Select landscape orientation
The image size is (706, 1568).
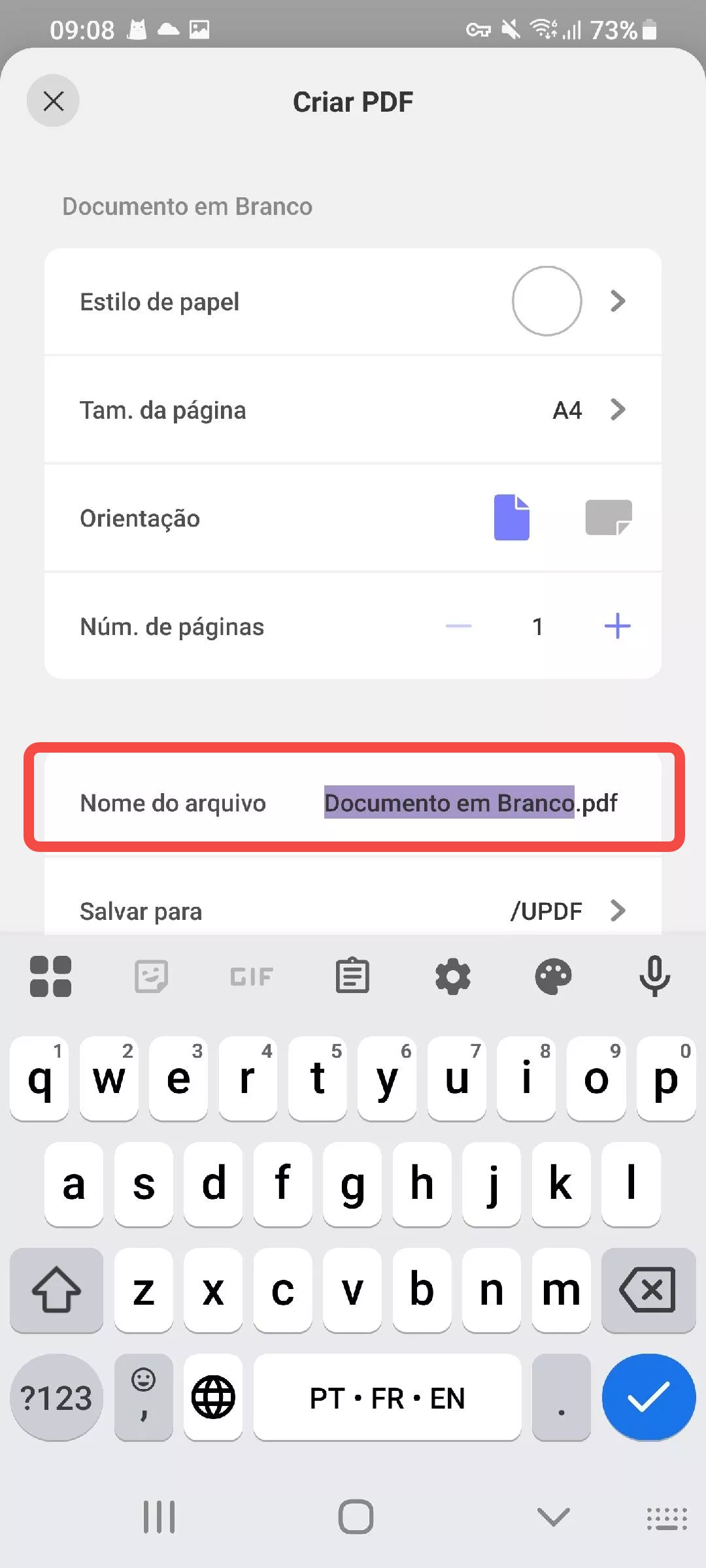(608, 517)
